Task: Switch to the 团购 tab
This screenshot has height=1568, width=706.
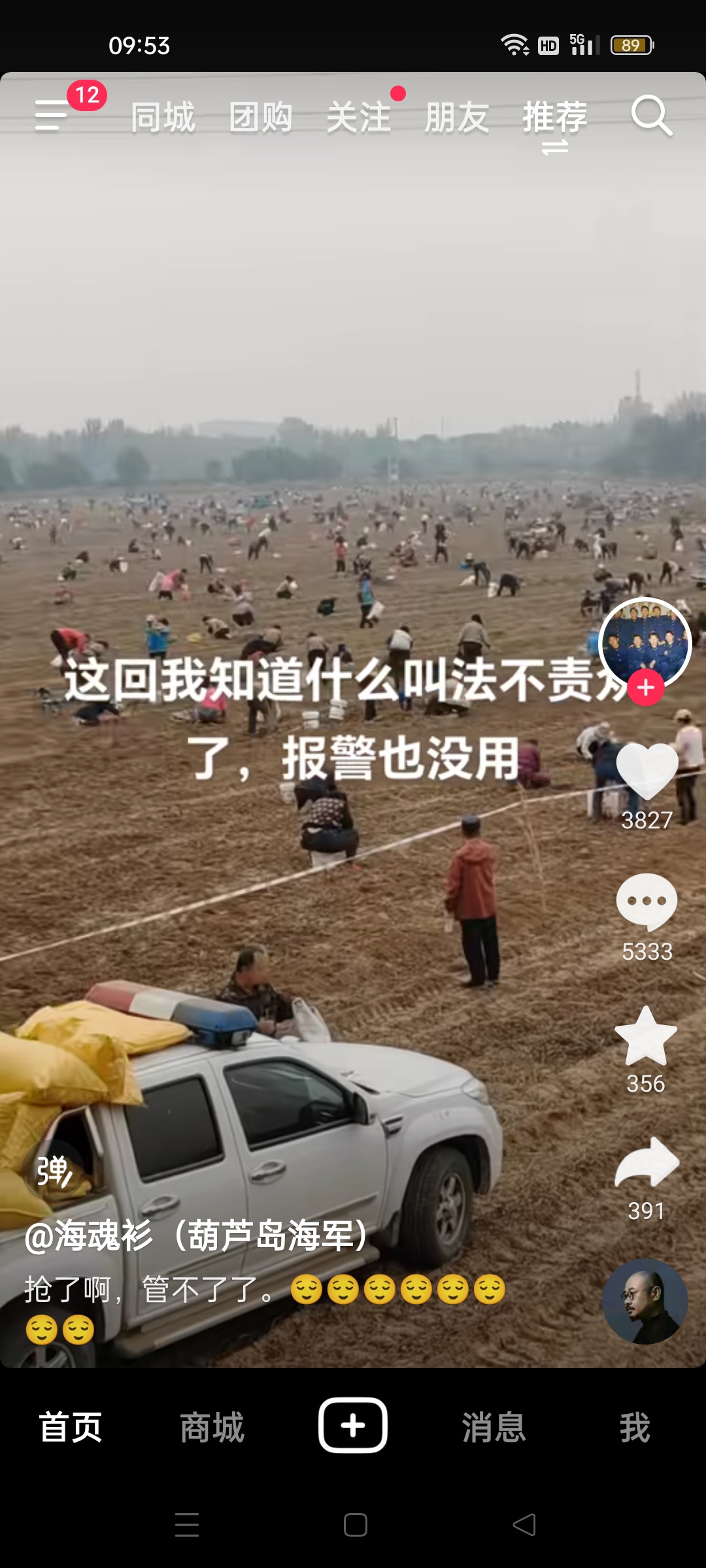Action: 261,118
